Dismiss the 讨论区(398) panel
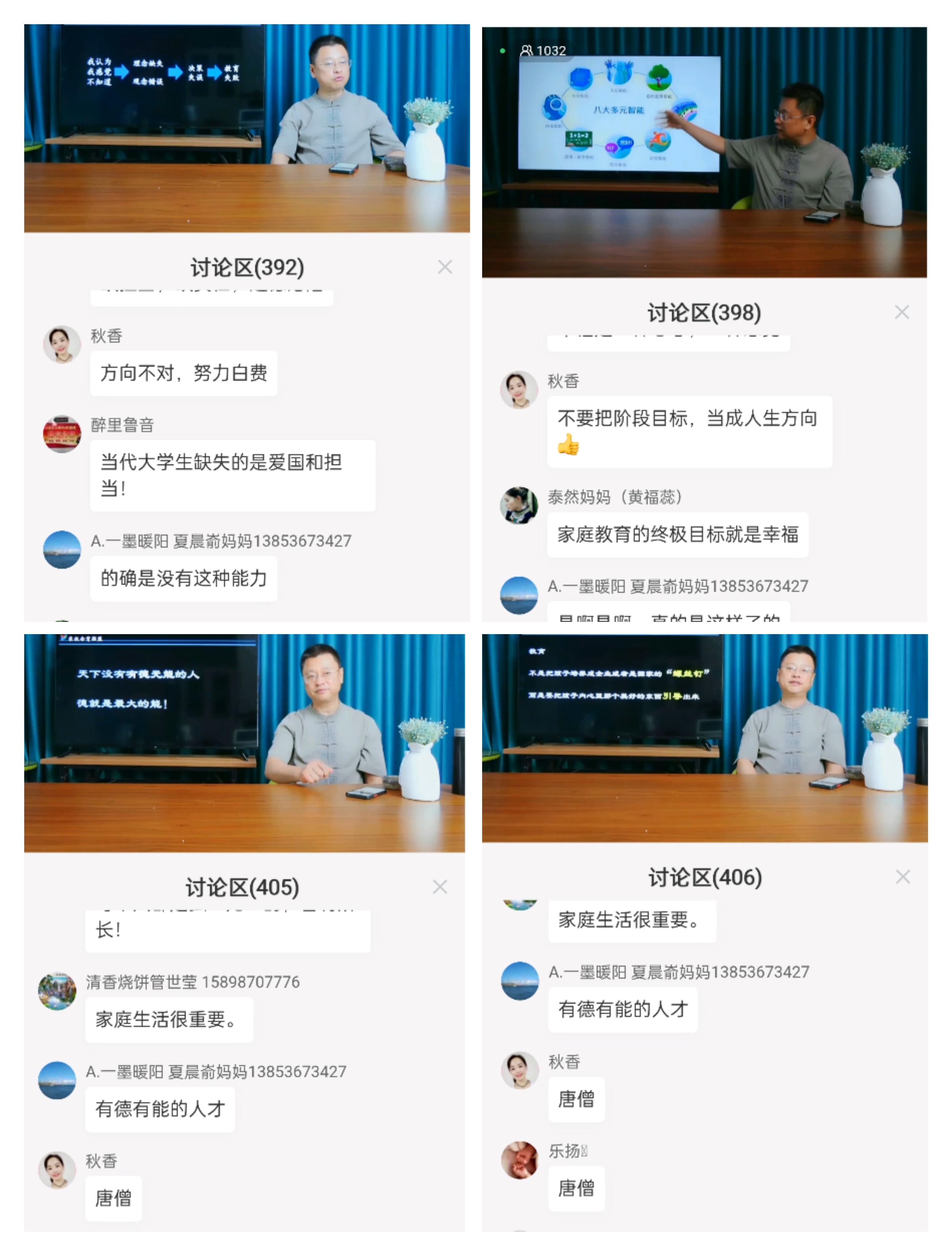Viewport: 952px width, 1256px height. (x=902, y=312)
